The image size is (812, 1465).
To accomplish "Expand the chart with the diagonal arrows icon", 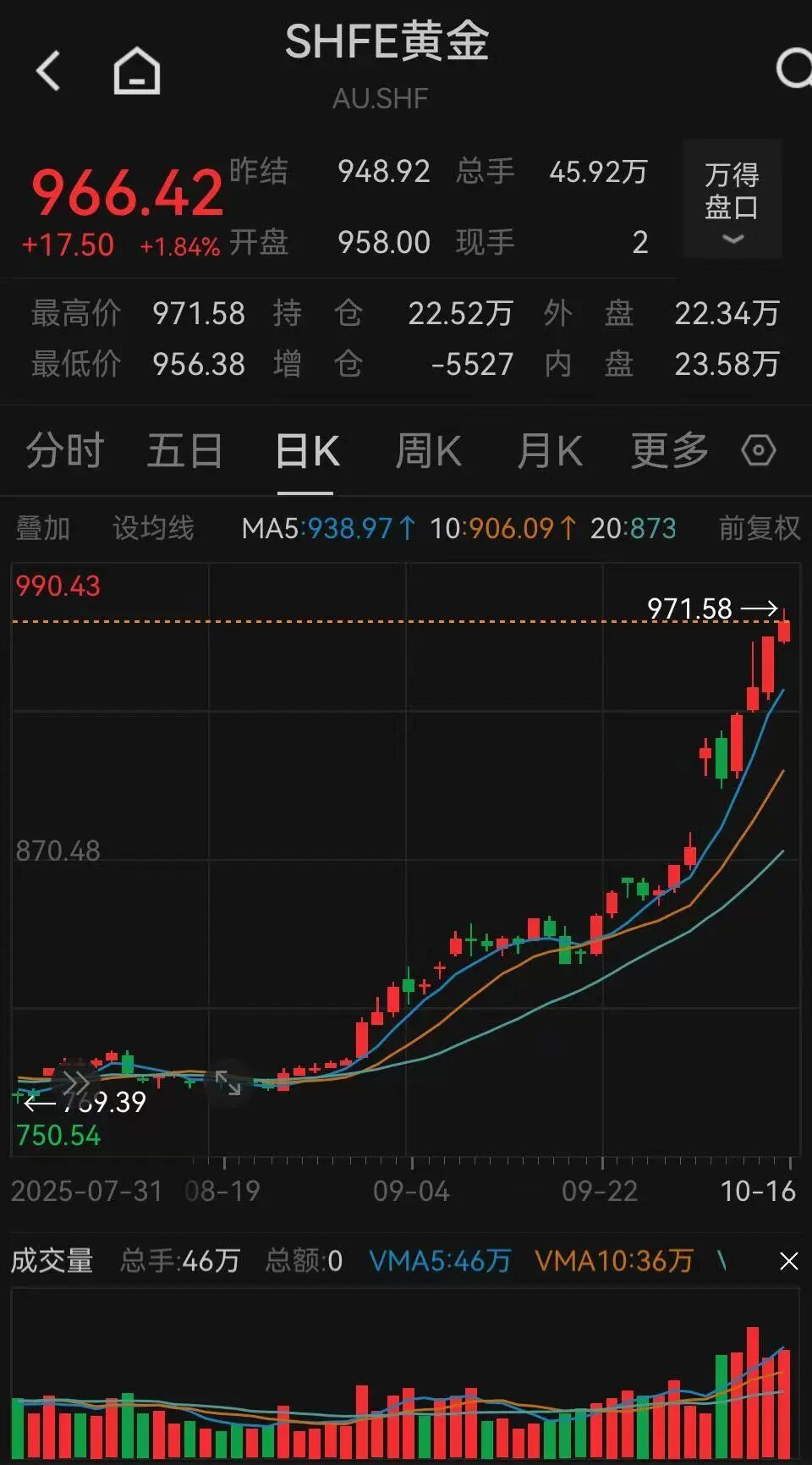I will (x=228, y=1082).
